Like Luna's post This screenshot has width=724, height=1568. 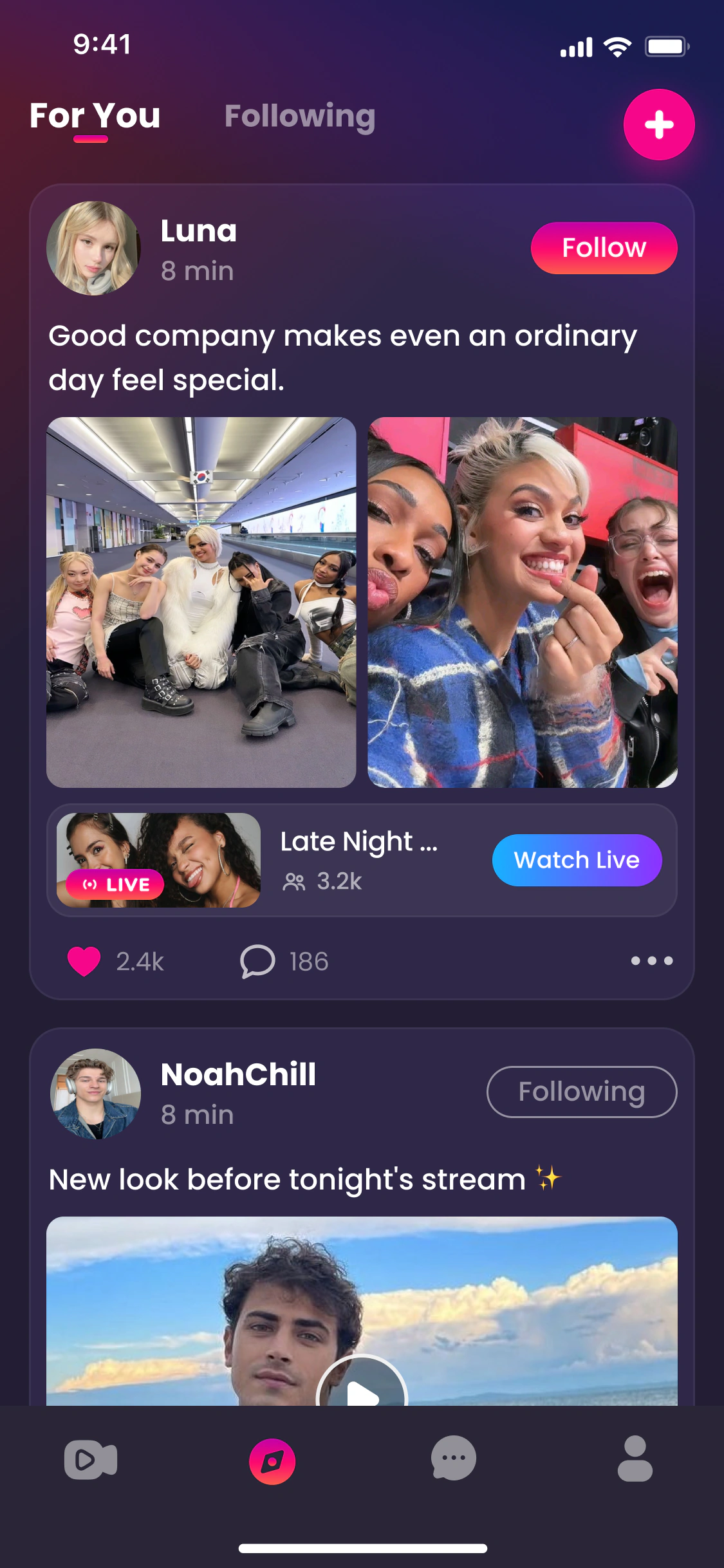pyautogui.click(x=84, y=961)
